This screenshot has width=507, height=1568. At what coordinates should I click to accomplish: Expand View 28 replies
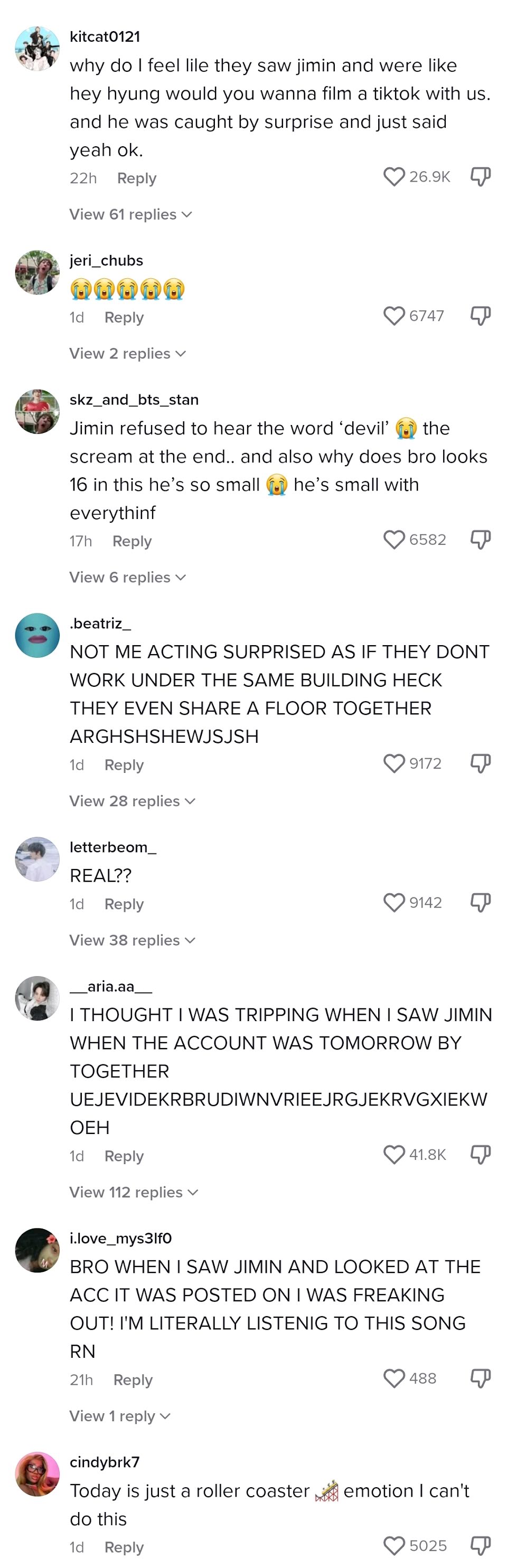pyautogui.click(x=132, y=801)
